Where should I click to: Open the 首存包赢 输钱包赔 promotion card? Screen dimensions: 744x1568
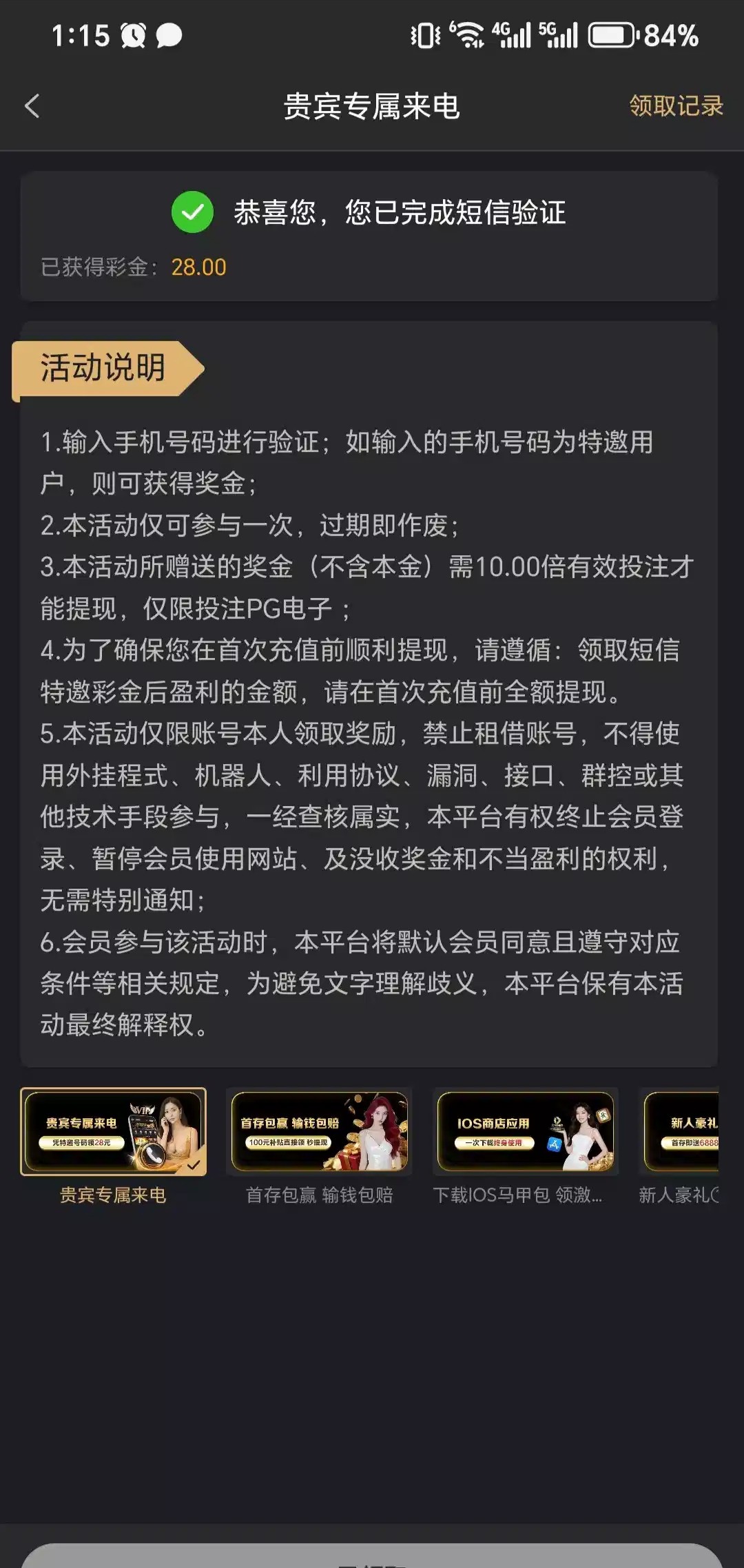pos(319,1131)
